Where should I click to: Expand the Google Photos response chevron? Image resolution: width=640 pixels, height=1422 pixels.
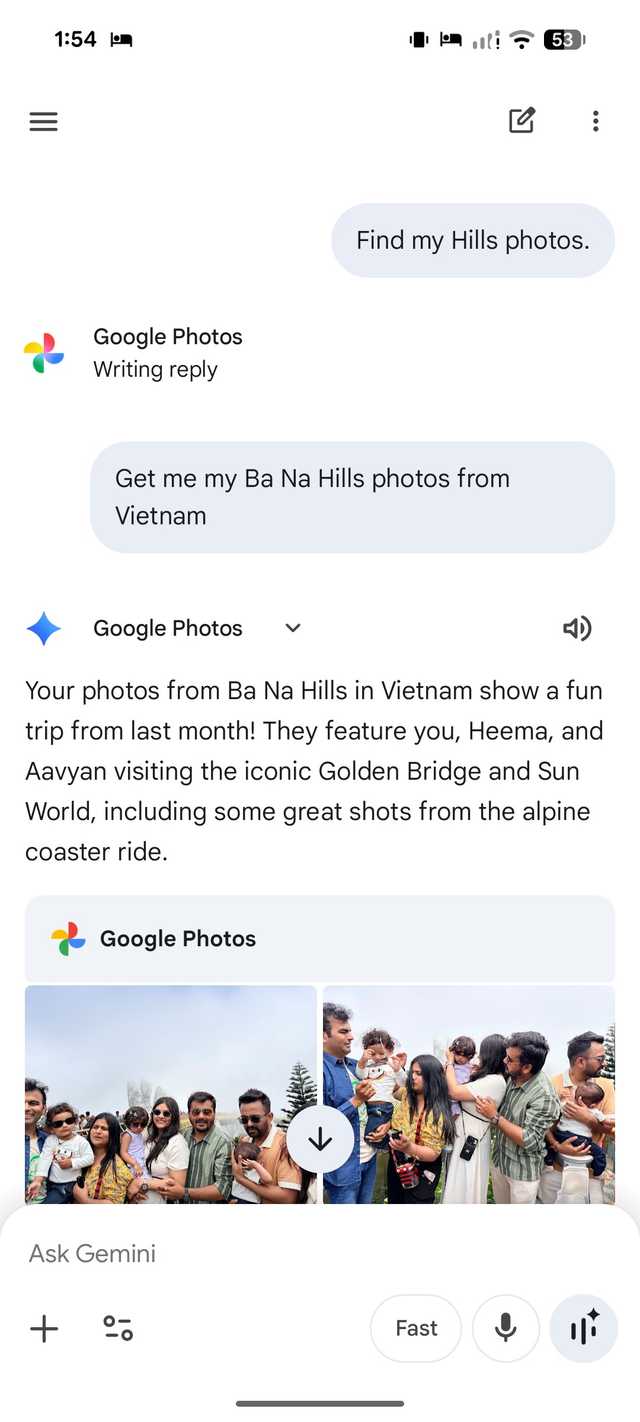tap(293, 628)
